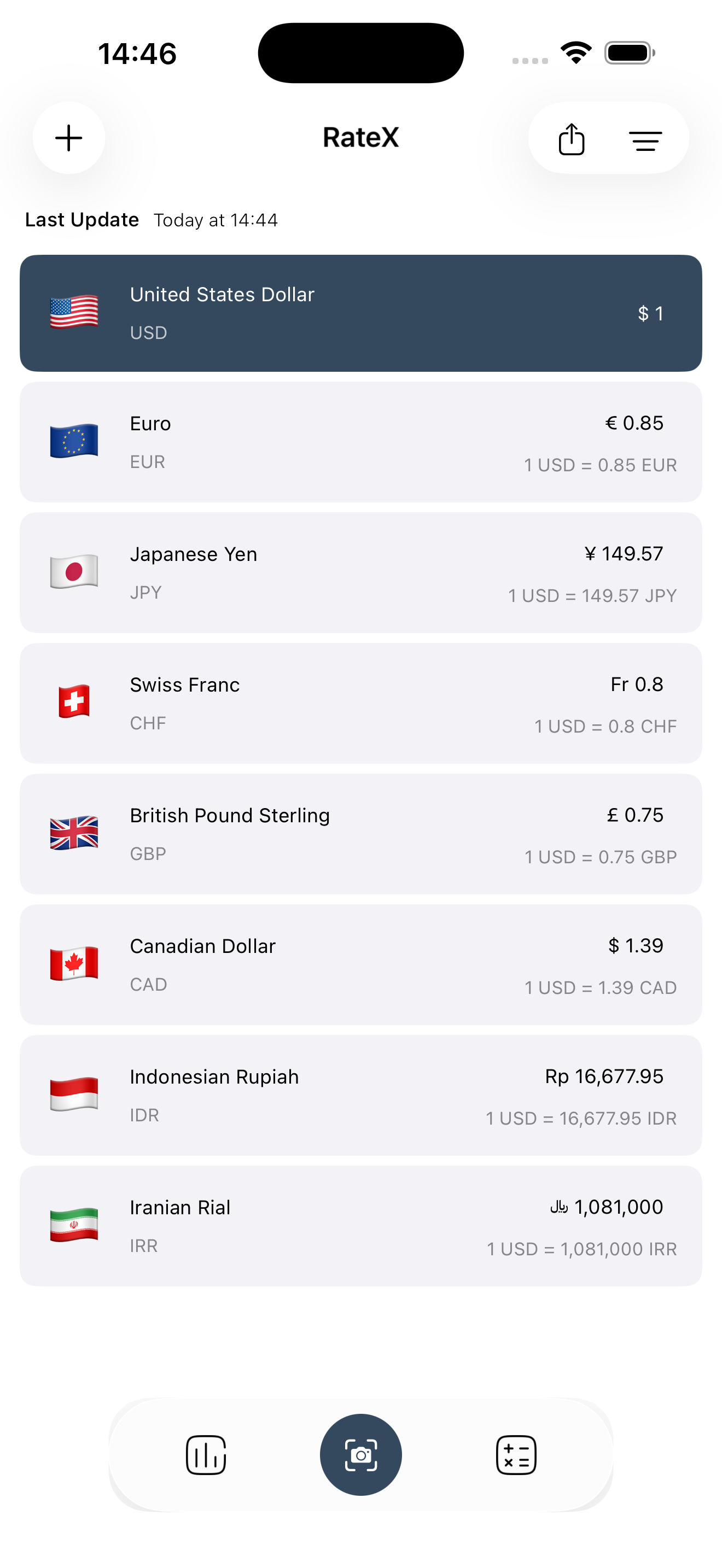Viewport: 722px width, 1568px height.
Task: Select the Swiss Franc row
Action: (361, 703)
